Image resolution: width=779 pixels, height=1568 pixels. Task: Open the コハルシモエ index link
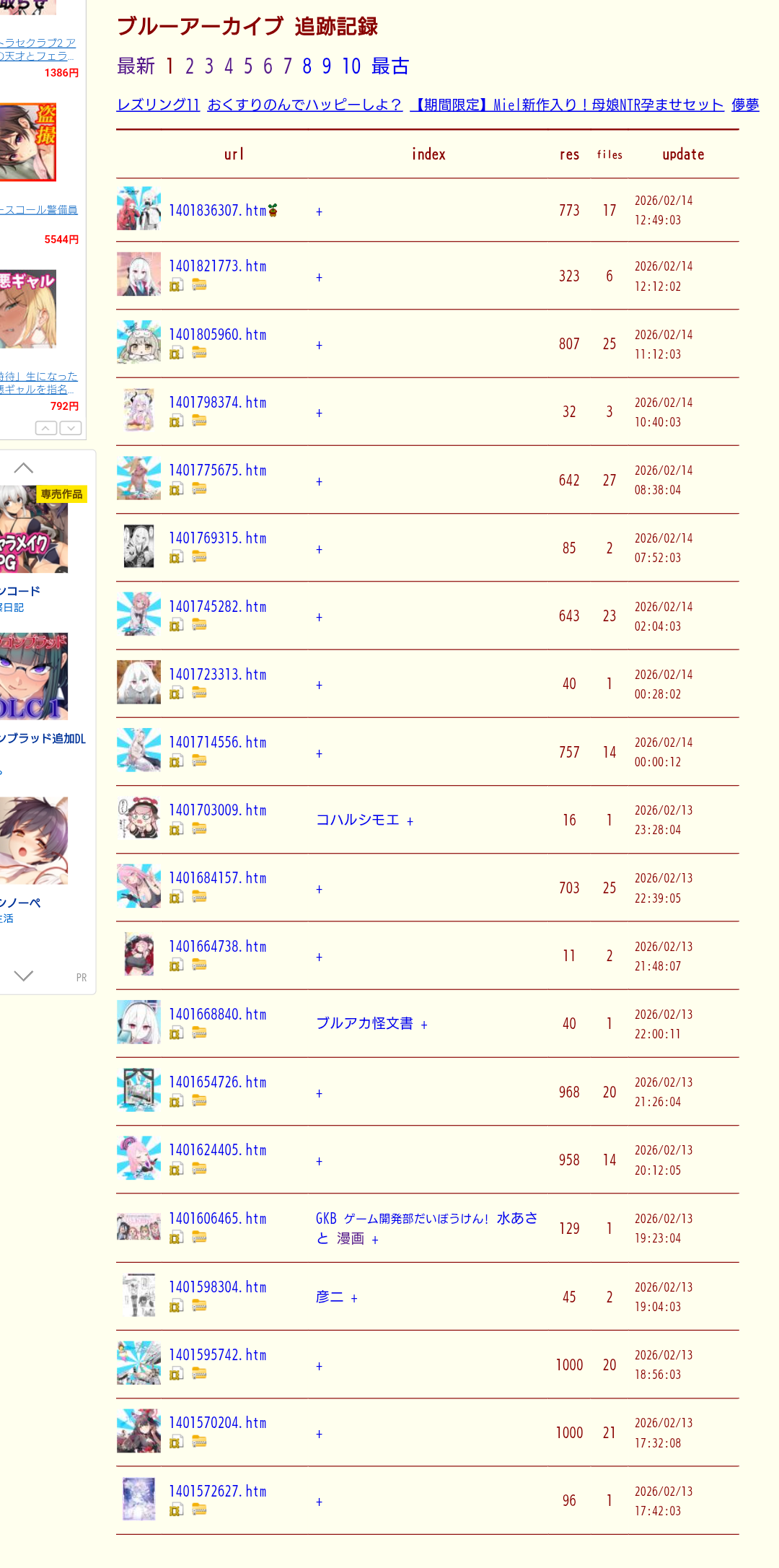pyautogui.click(x=358, y=820)
